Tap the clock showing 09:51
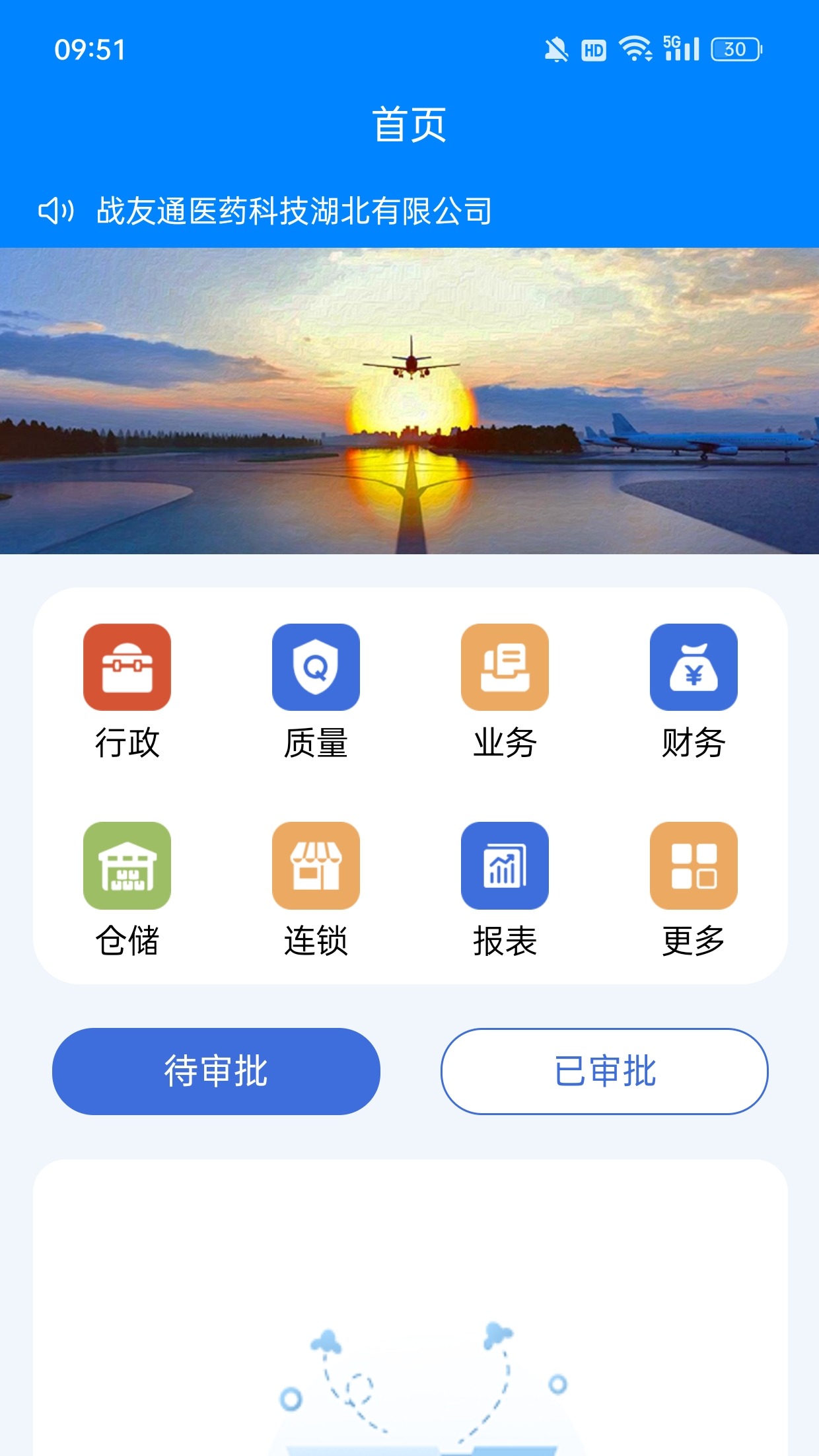Screen dimensions: 819x1456 (x=89, y=49)
